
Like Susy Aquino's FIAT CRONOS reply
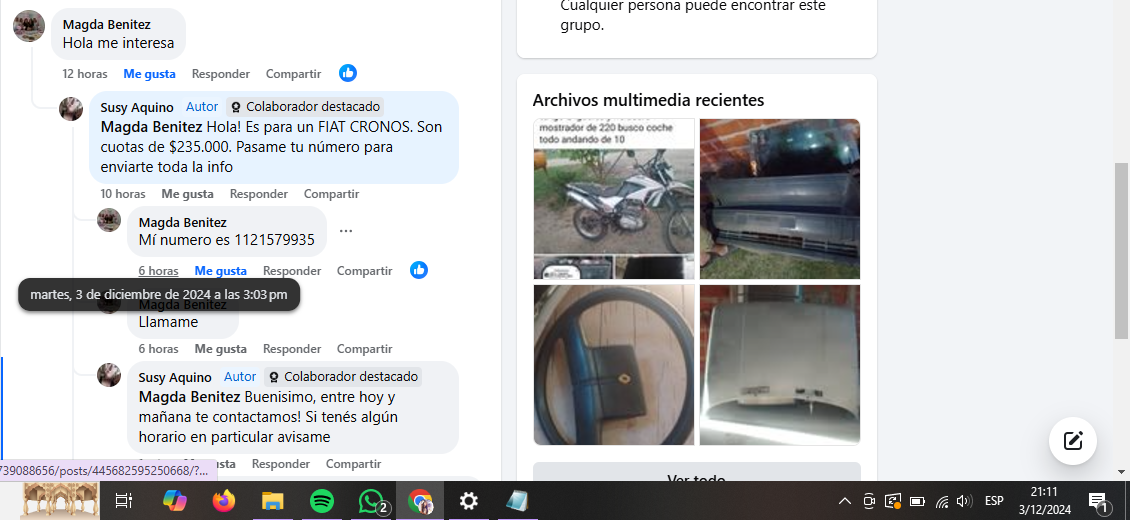[187, 194]
